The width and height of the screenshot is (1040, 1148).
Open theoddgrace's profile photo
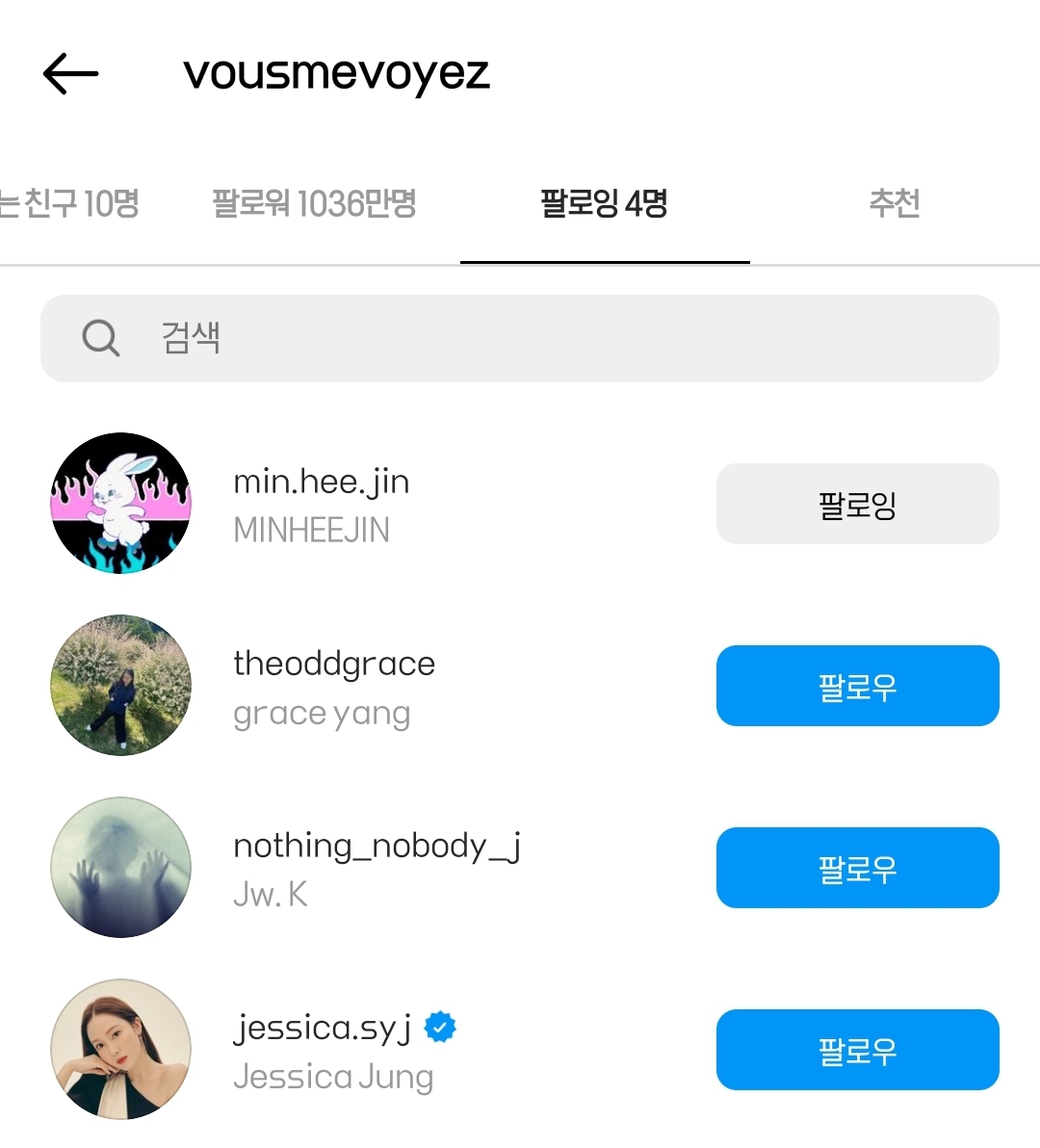pos(120,685)
